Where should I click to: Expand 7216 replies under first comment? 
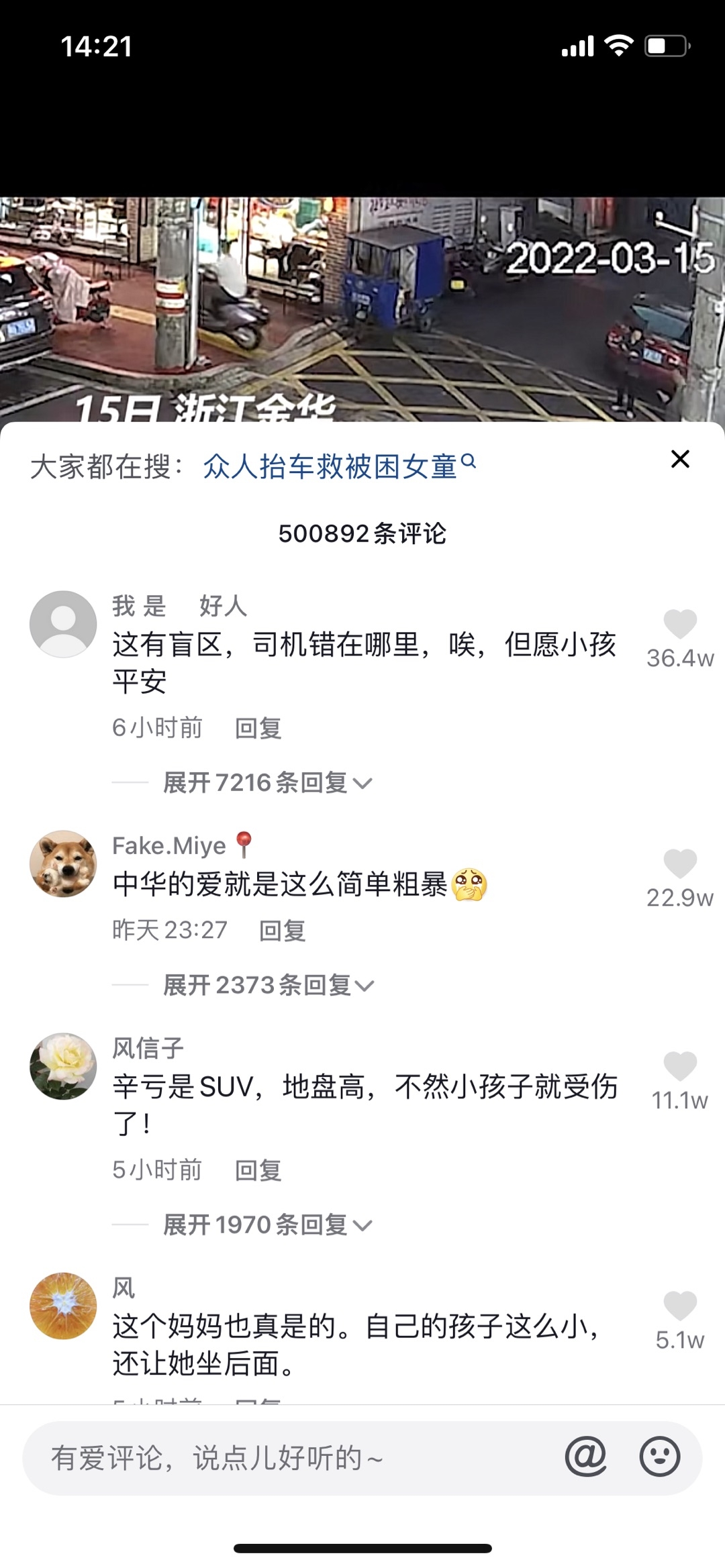(267, 783)
